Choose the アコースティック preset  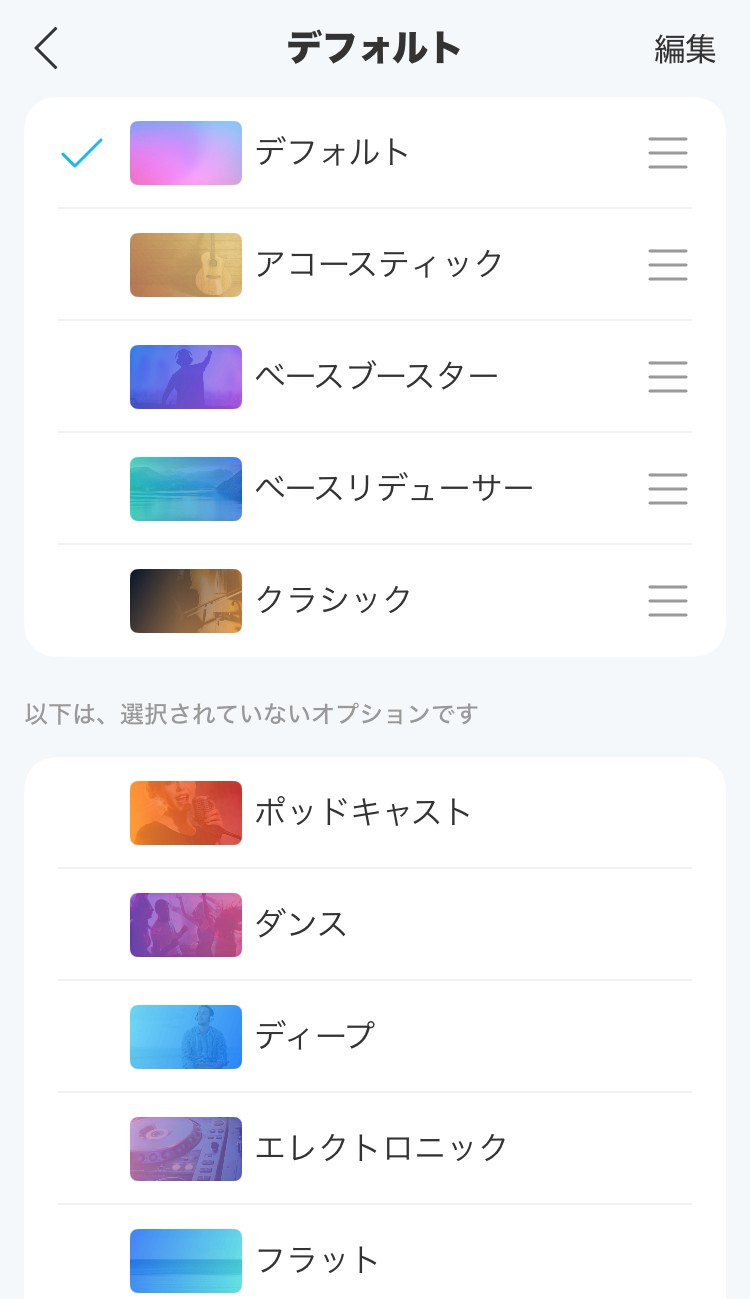coord(378,265)
